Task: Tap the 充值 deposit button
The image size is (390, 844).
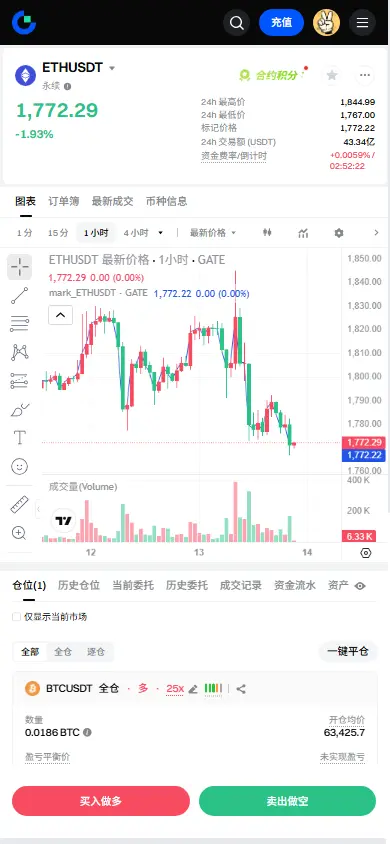Action: [x=281, y=23]
